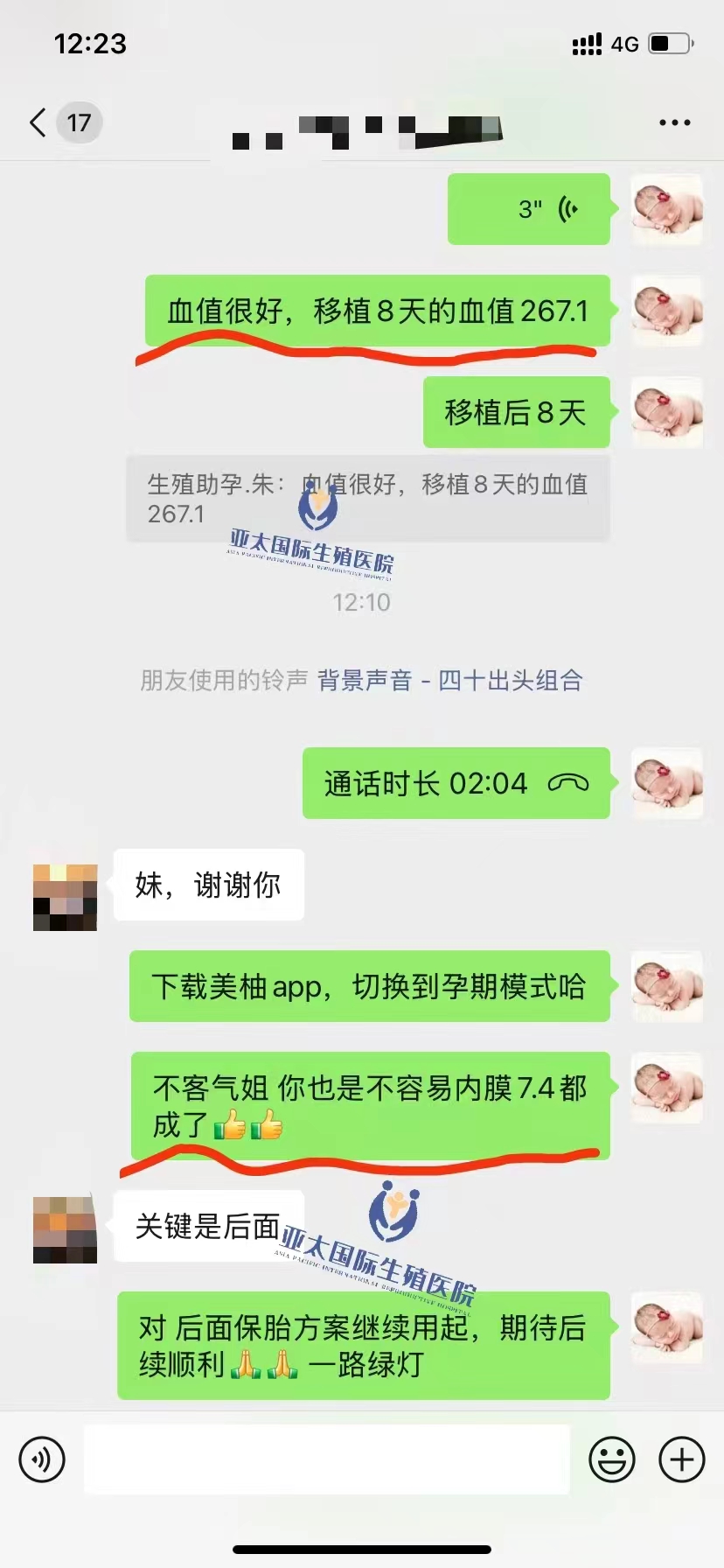Play the 3-second voice message

(x=529, y=209)
